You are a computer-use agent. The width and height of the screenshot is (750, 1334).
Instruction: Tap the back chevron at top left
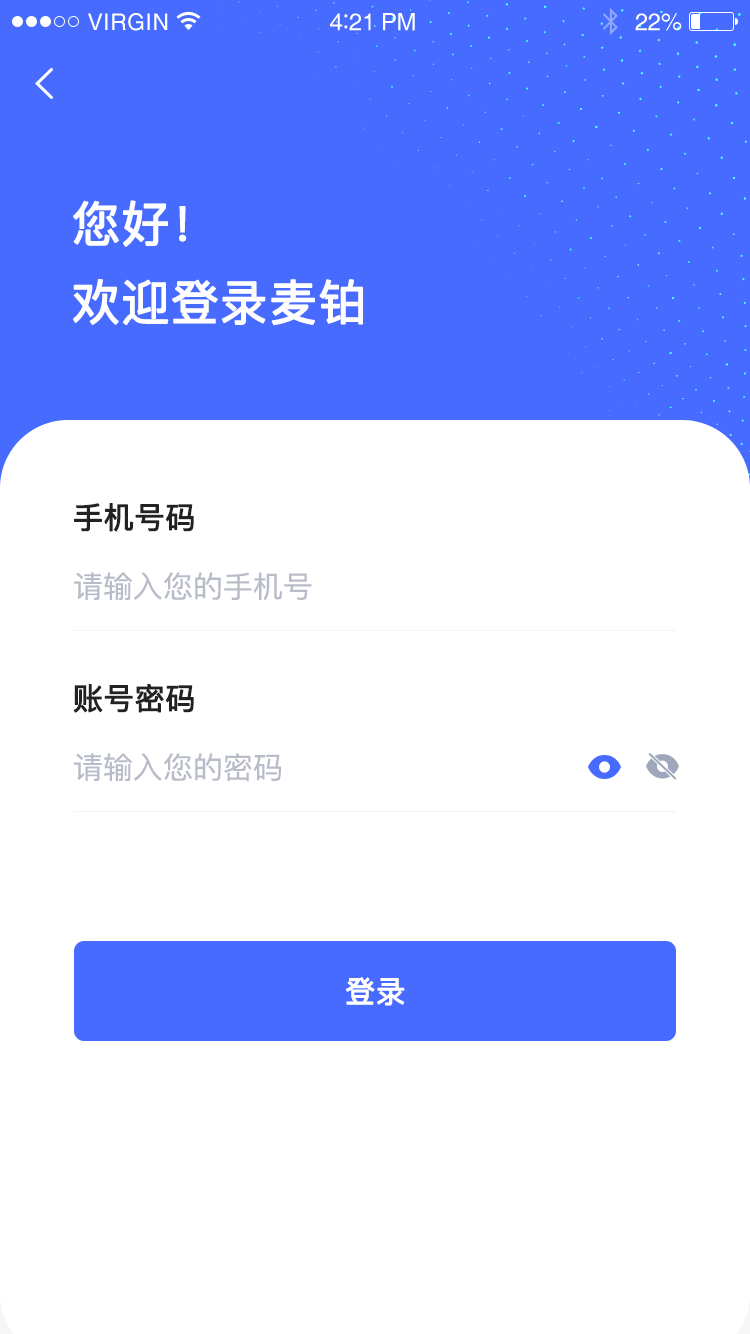click(43, 84)
